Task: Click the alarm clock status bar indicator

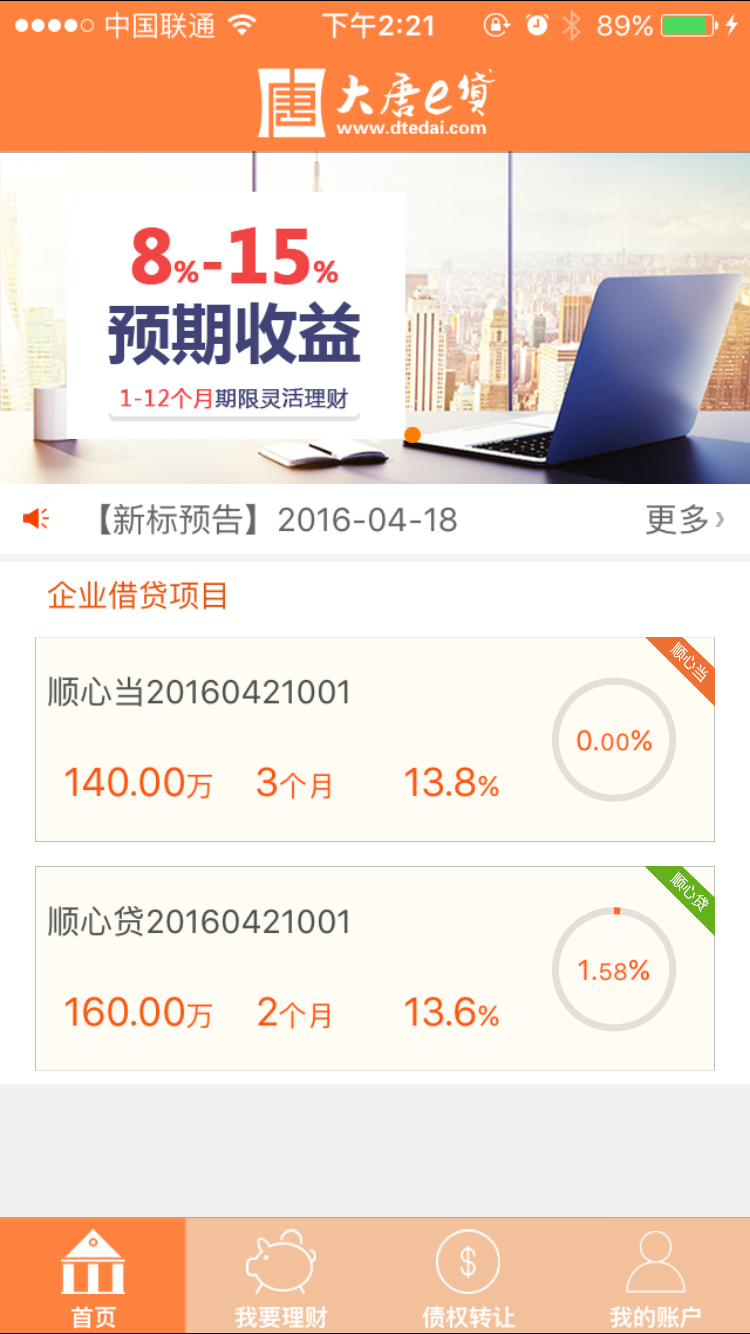Action: pyautogui.click(x=536, y=25)
